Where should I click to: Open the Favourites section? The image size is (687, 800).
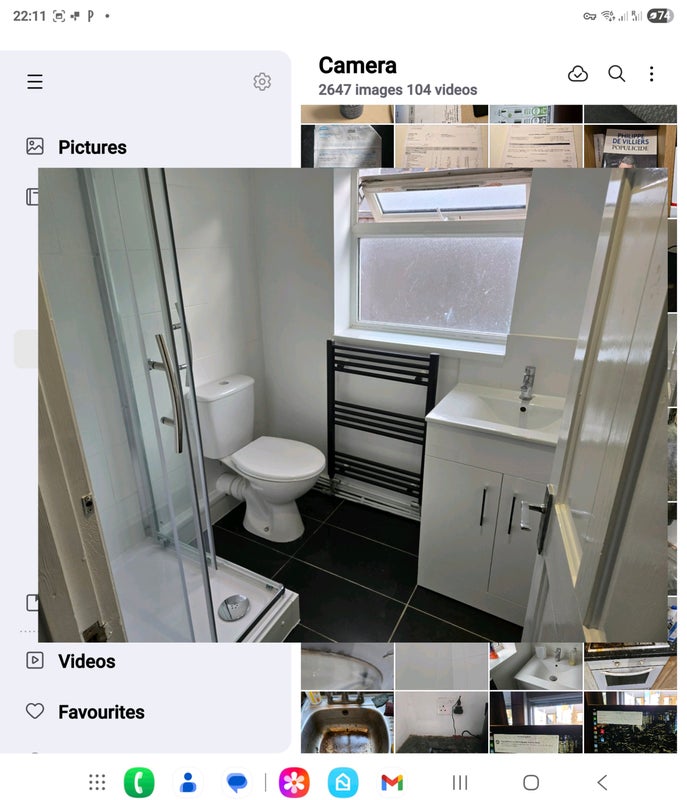[100, 712]
